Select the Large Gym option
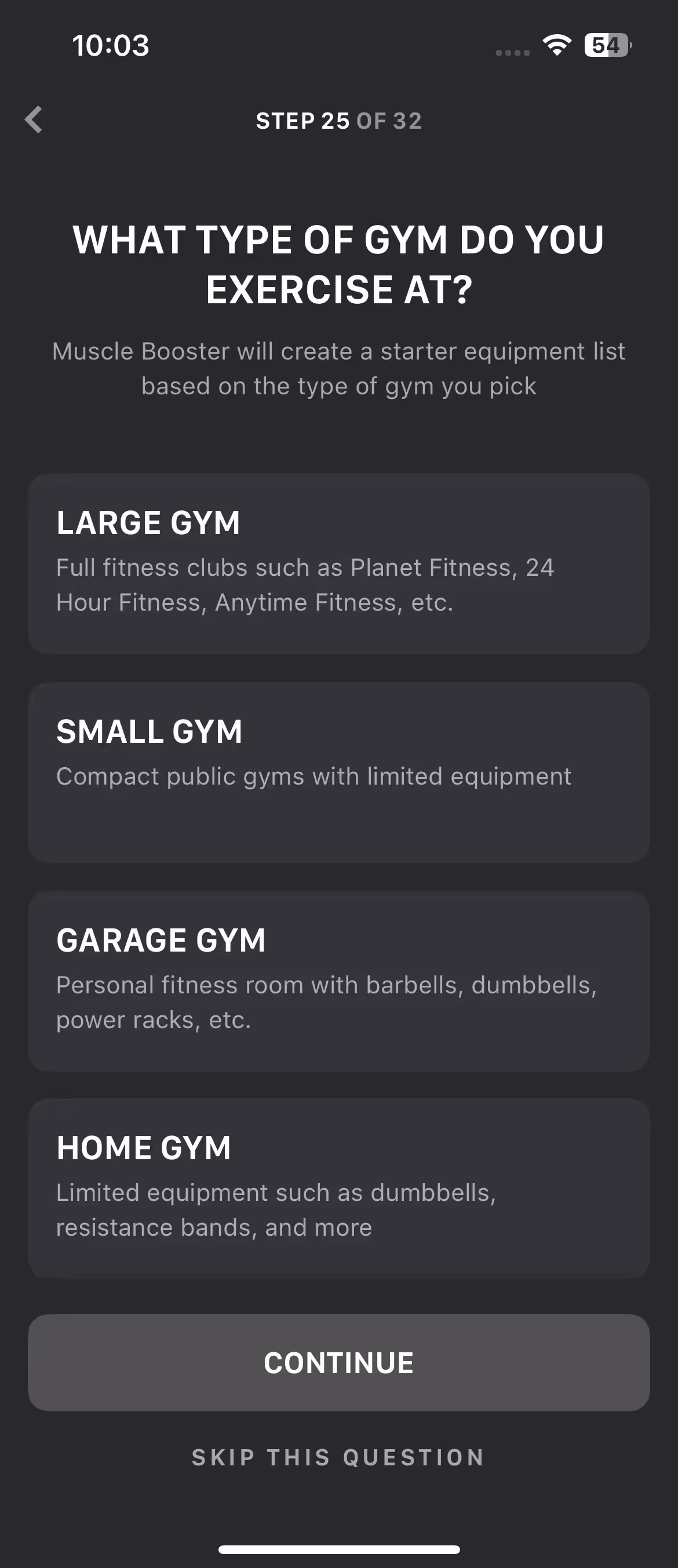The height and width of the screenshot is (1568, 678). pos(338,564)
